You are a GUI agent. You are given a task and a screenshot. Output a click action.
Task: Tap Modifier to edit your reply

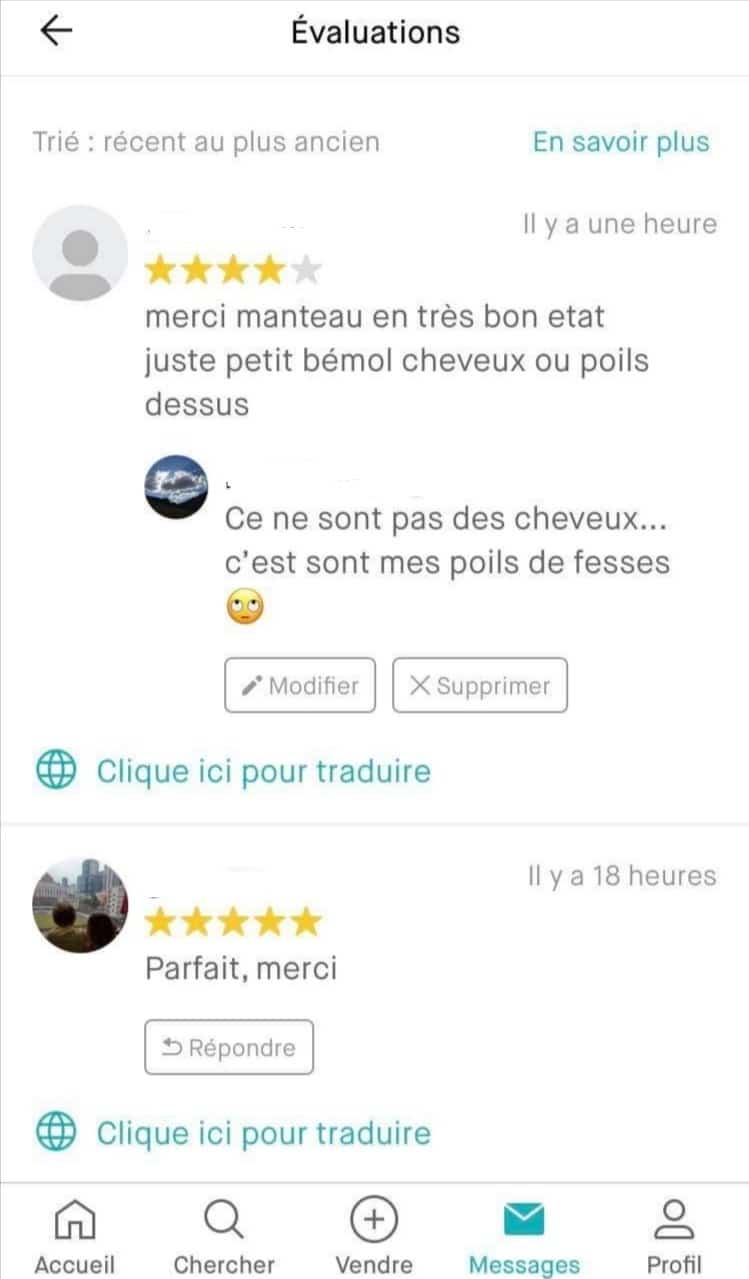point(300,685)
